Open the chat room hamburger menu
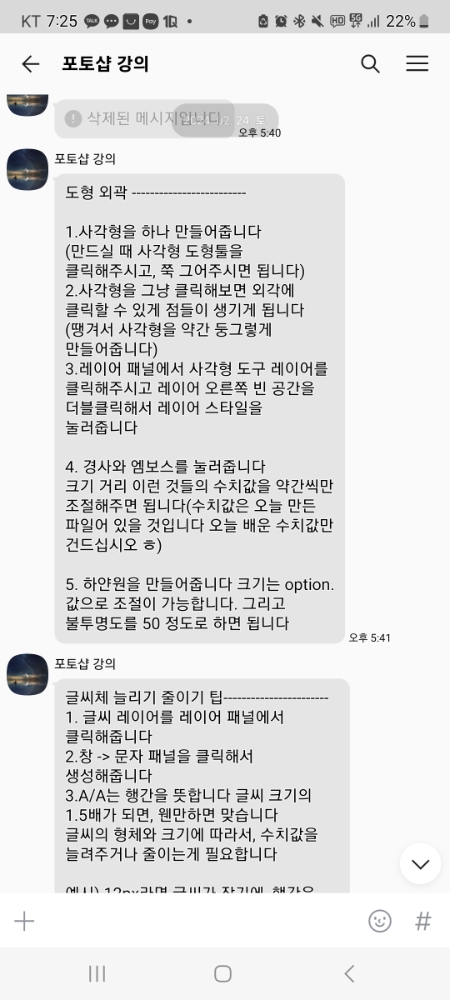450x1000 pixels. (x=417, y=64)
